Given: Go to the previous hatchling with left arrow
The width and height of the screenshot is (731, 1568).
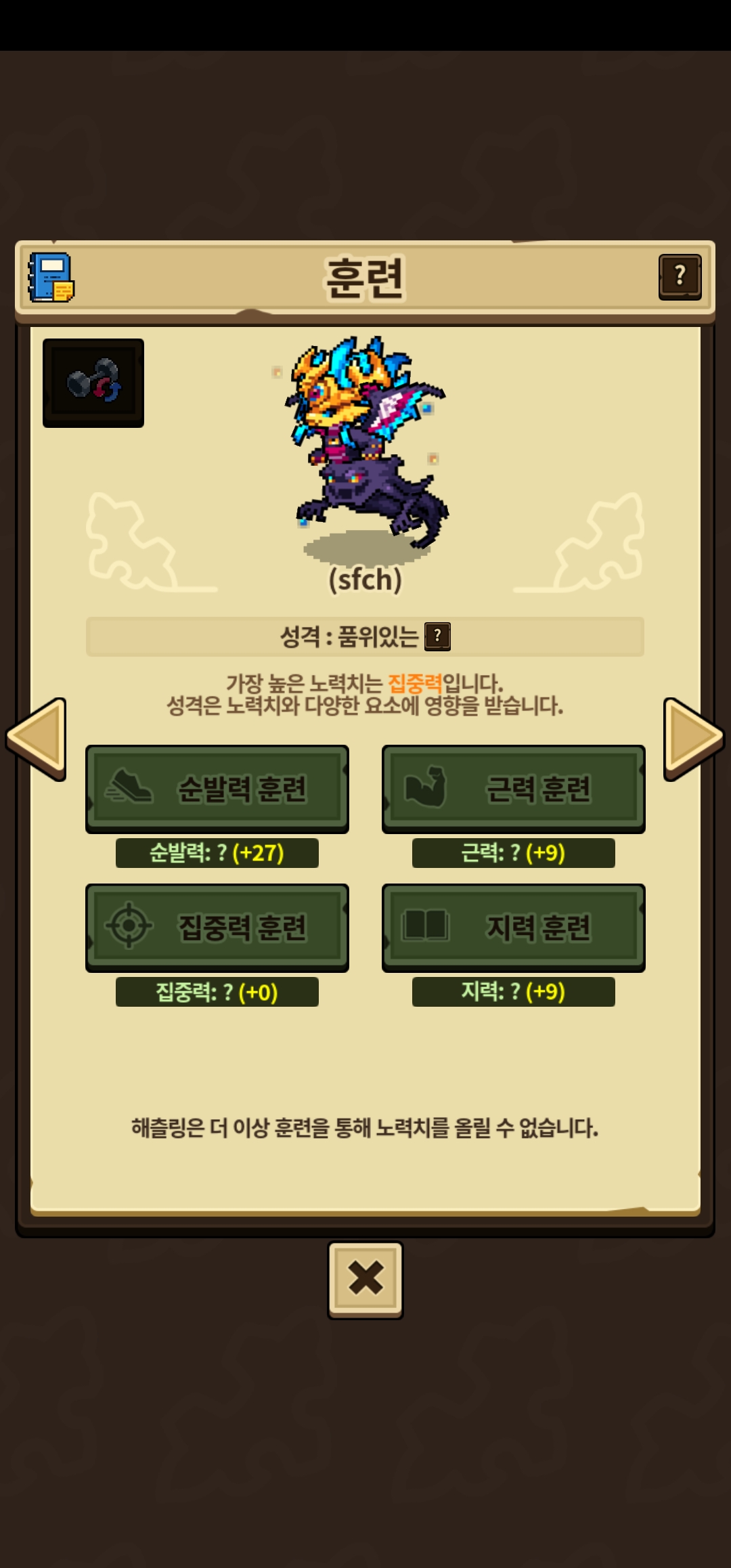Looking at the screenshot, I should coord(37,739).
